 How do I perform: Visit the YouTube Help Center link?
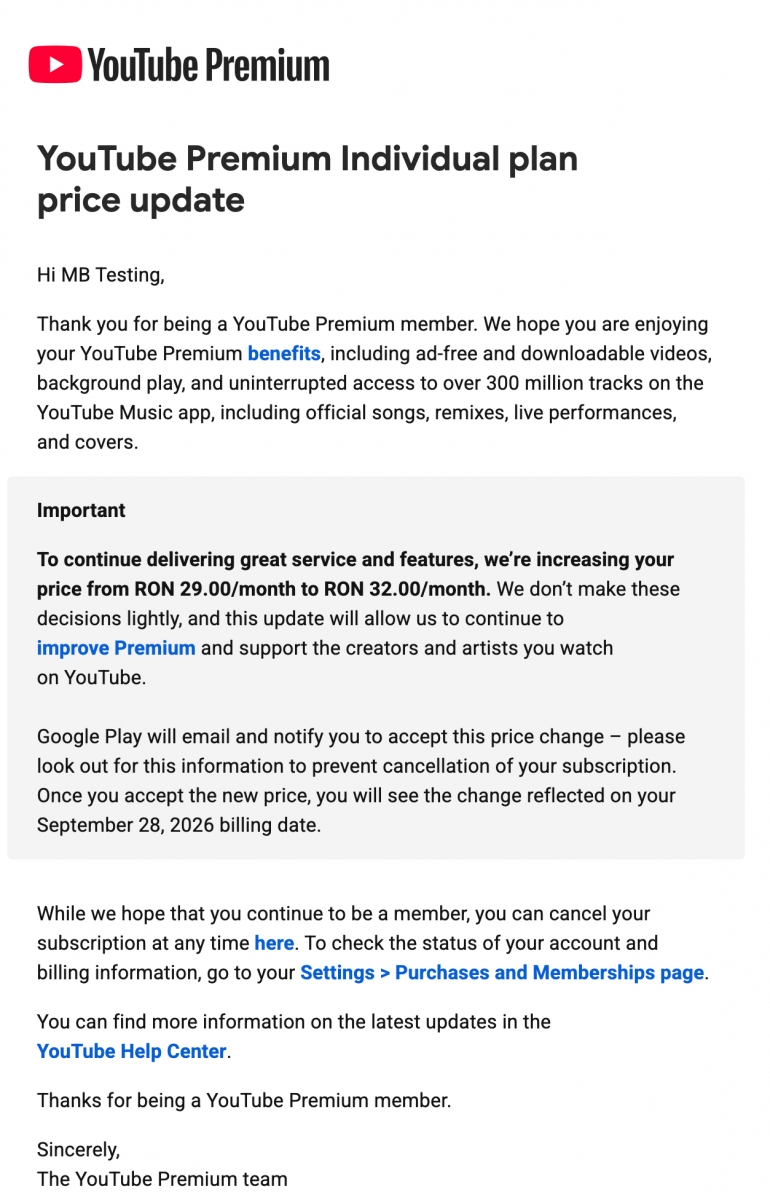tap(132, 1051)
